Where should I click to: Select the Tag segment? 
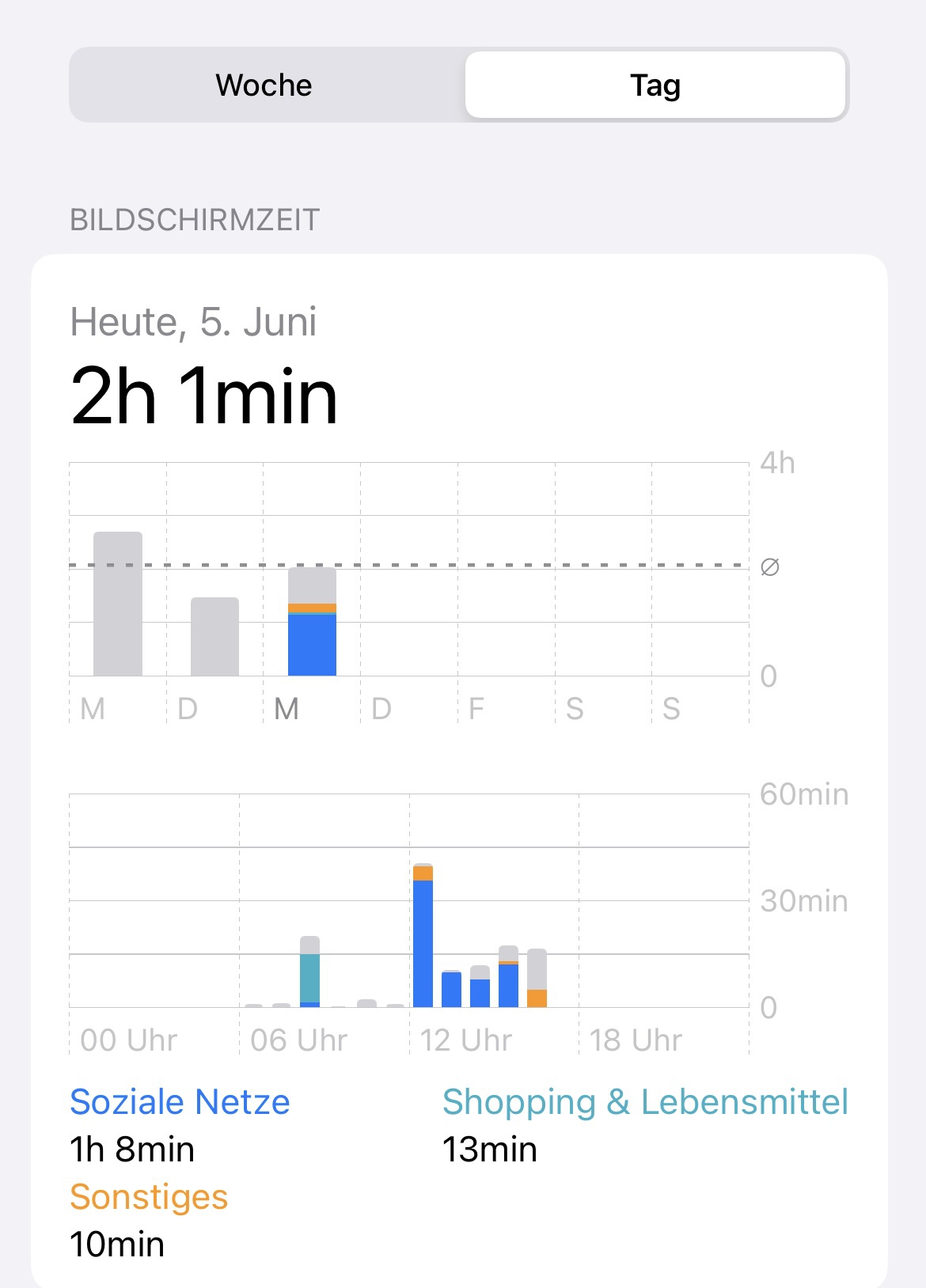click(x=655, y=85)
